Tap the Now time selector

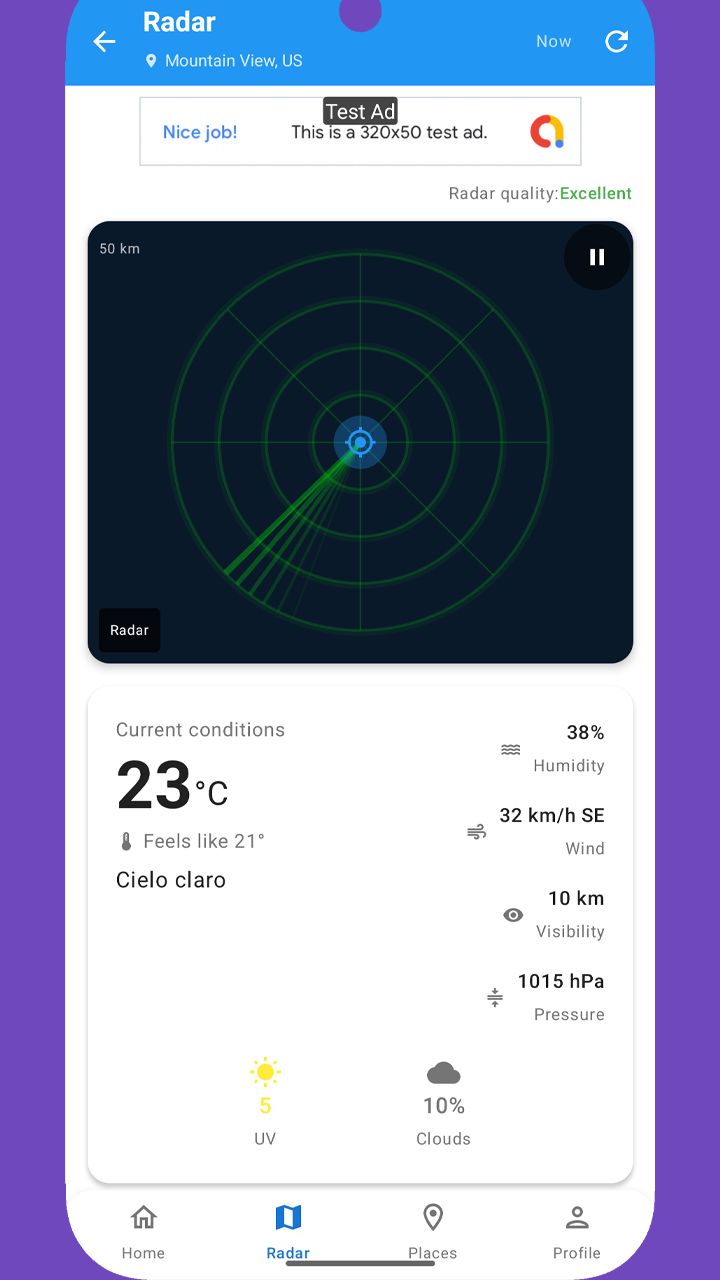click(x=553, y=42)
